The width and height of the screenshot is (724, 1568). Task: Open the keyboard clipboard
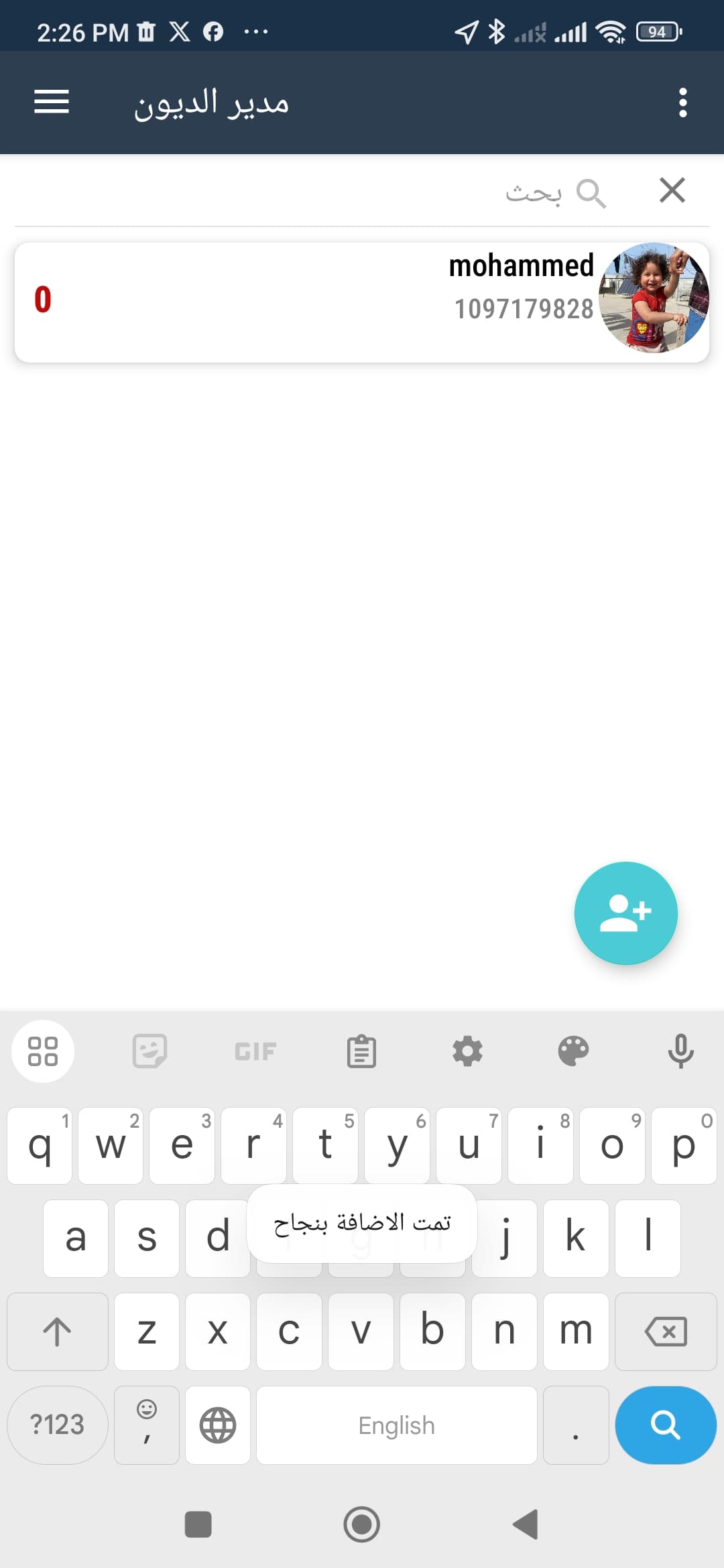pos(361,1051)
